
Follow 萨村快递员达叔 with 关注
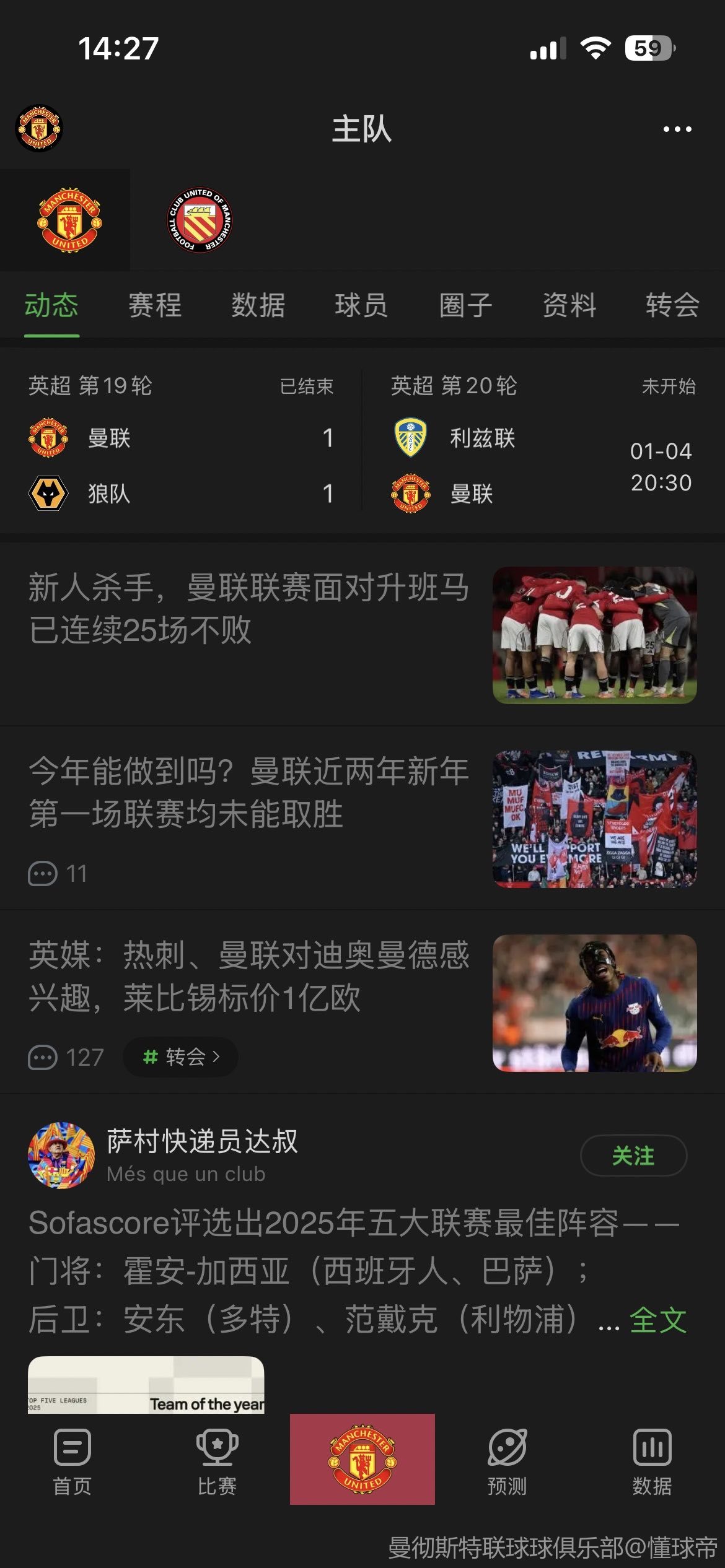633,1156
